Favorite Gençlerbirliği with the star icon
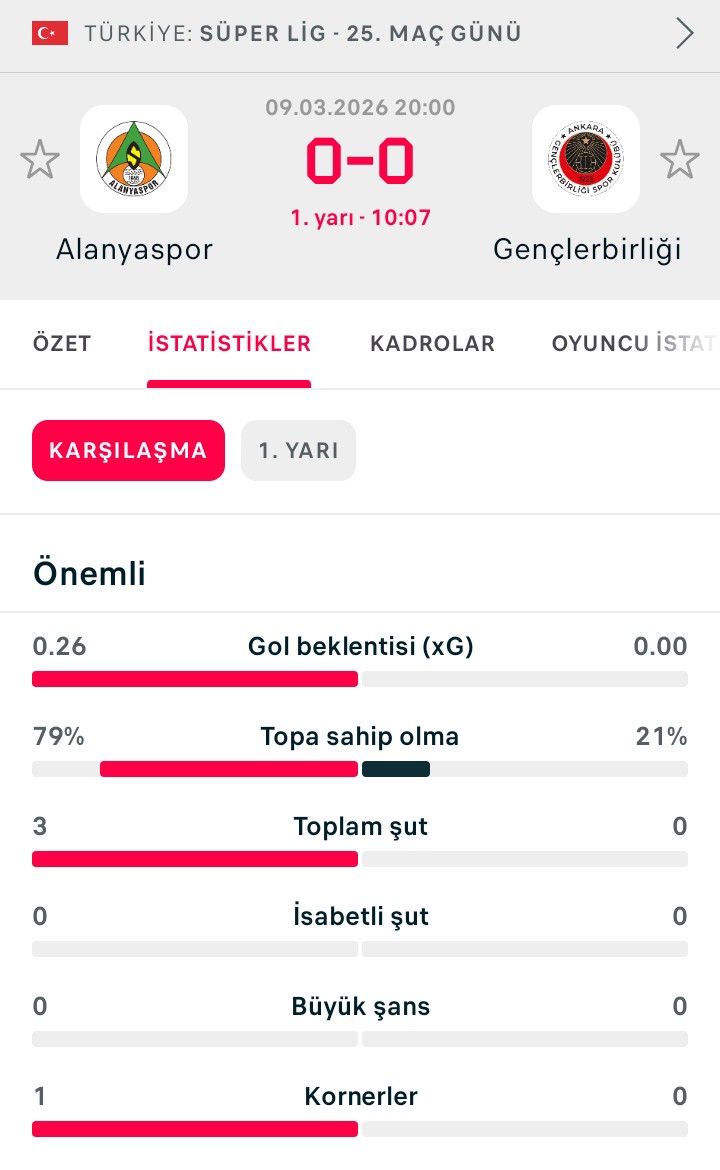This screenshot has width=720, height=1170. click(x=680, y=160)
